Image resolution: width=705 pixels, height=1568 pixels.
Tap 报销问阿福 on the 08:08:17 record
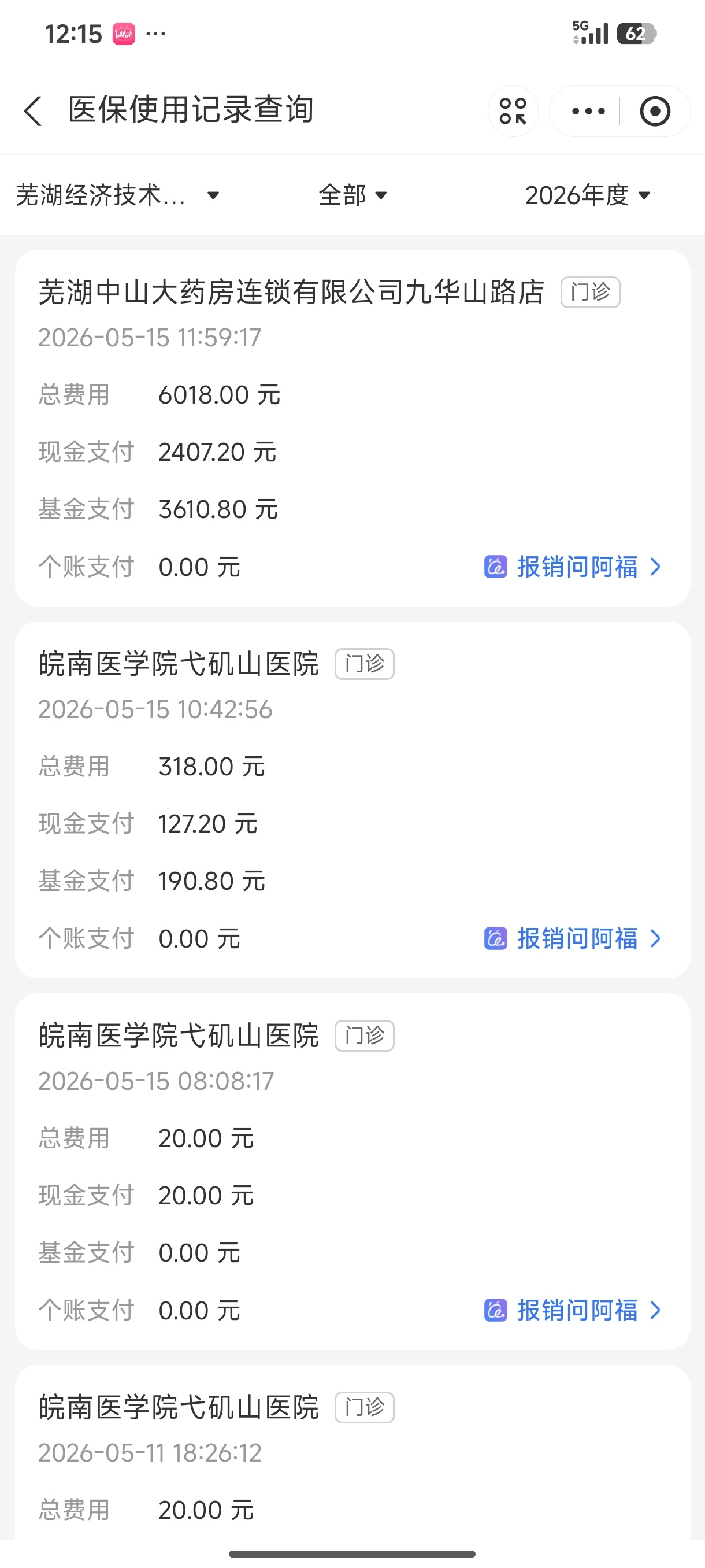pyautogui.click(x=573, y=1311)
